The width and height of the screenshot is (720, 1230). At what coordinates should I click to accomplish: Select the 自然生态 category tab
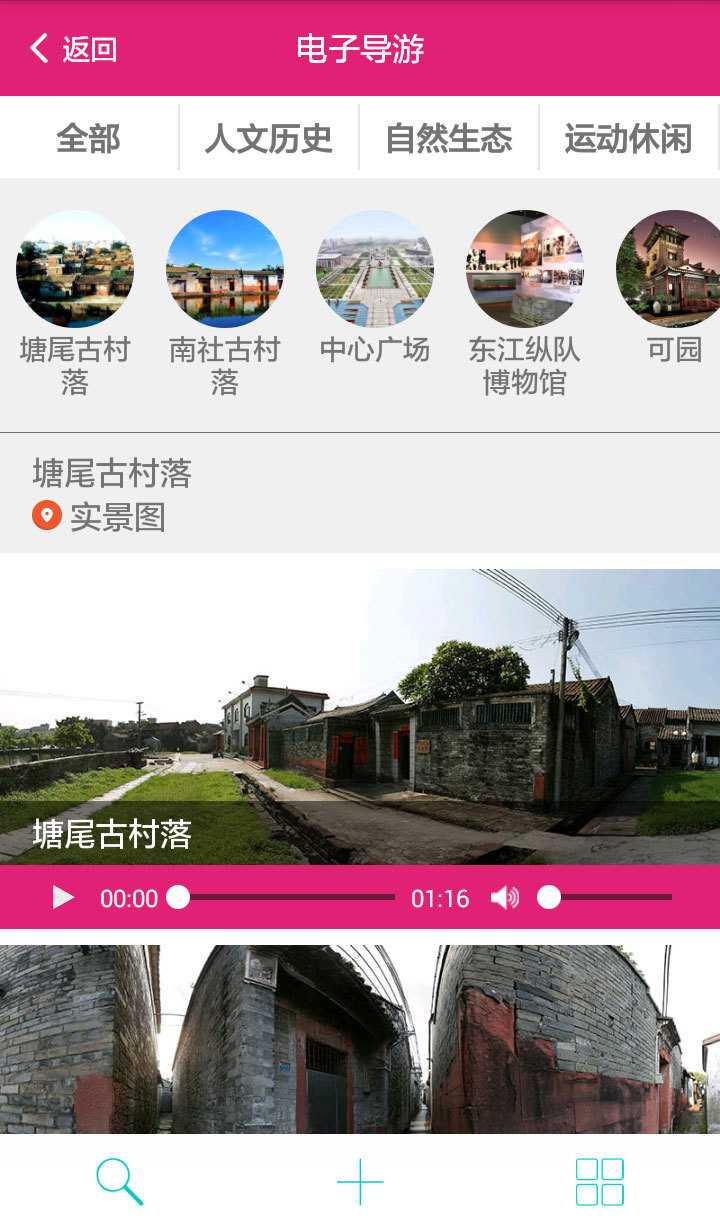click(449, 138)
